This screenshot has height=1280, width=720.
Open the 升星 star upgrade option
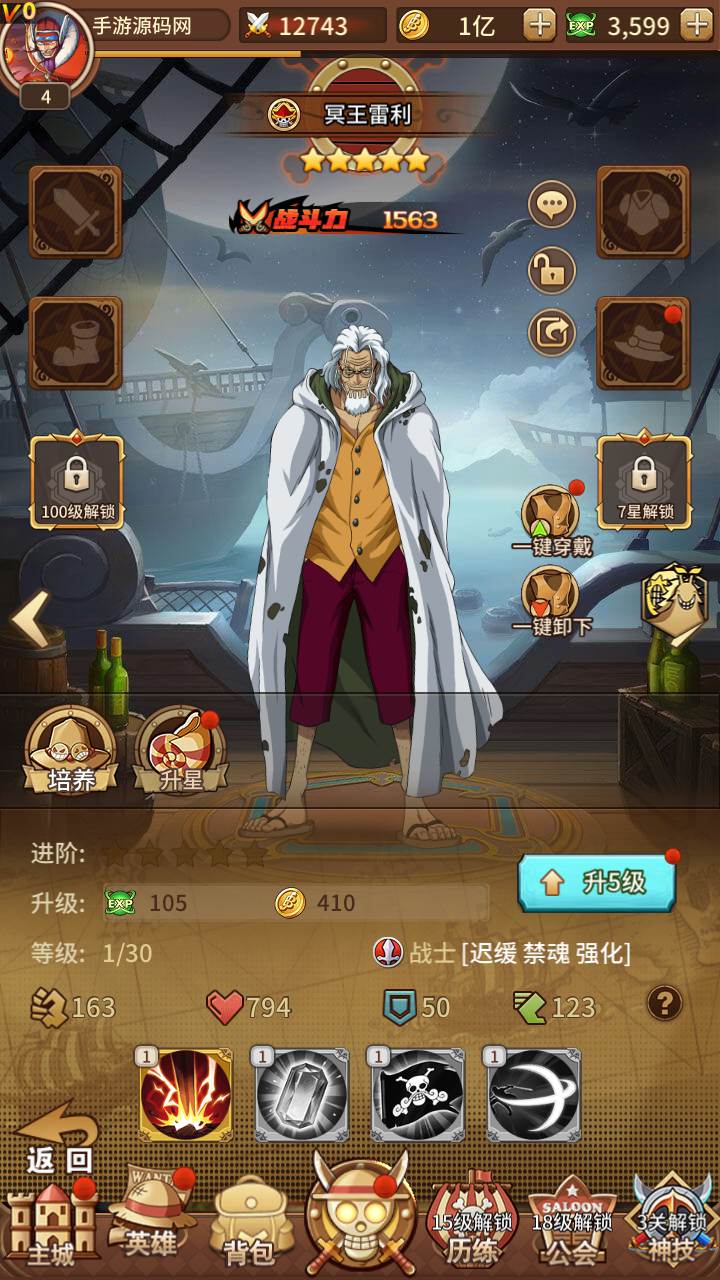[181, 752]
